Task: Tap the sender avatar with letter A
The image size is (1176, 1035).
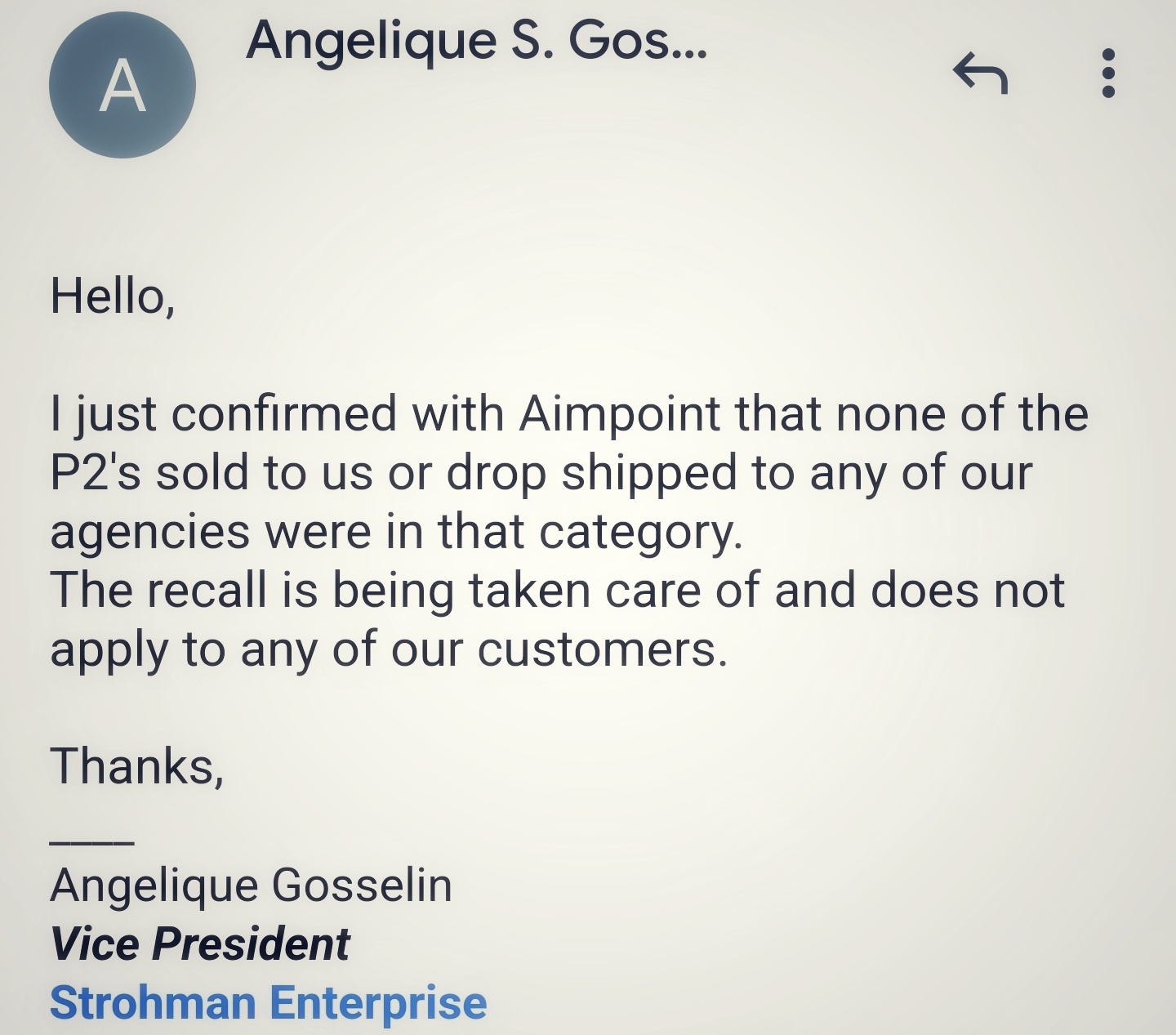Action: click(x=122, y=85)
